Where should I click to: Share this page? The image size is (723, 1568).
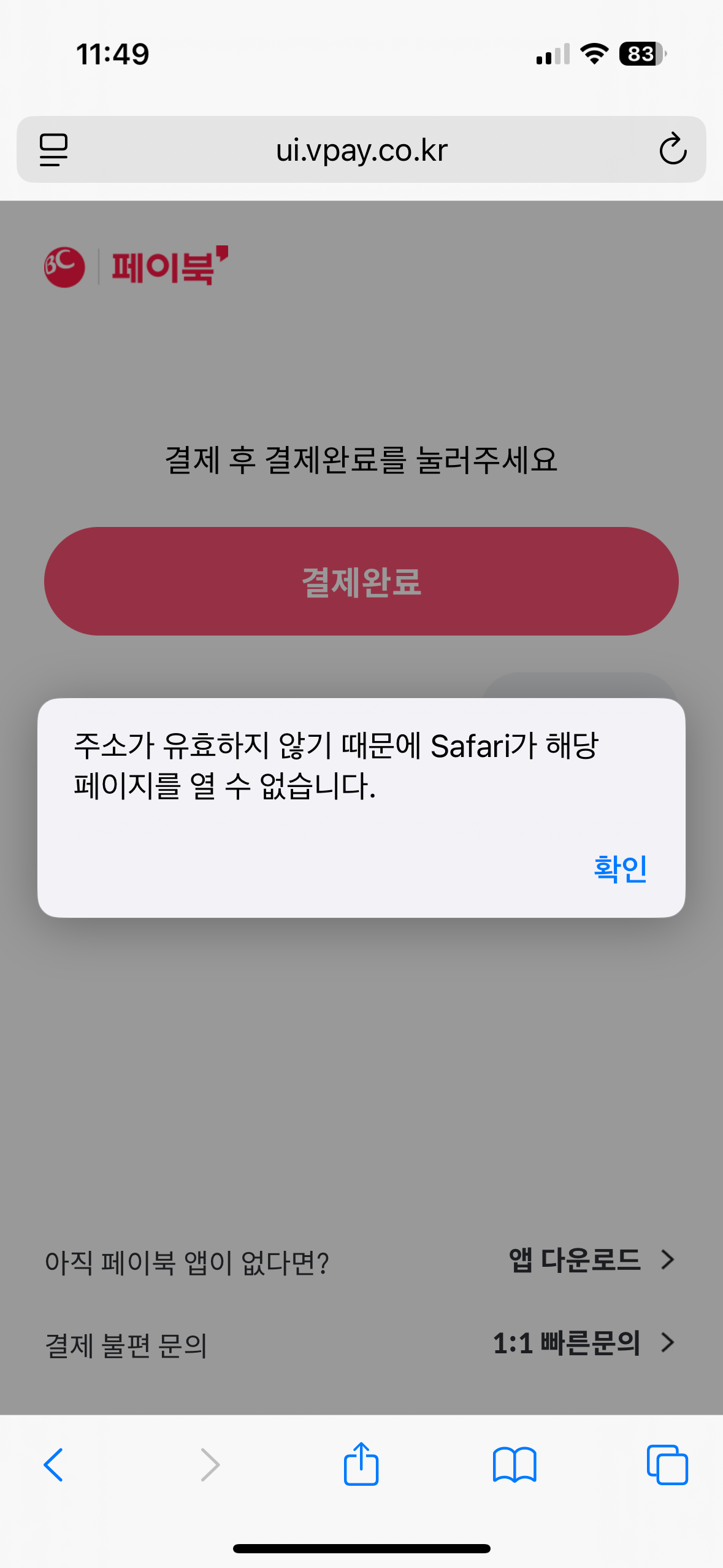pyautogui.click(x=361, y=1464)
